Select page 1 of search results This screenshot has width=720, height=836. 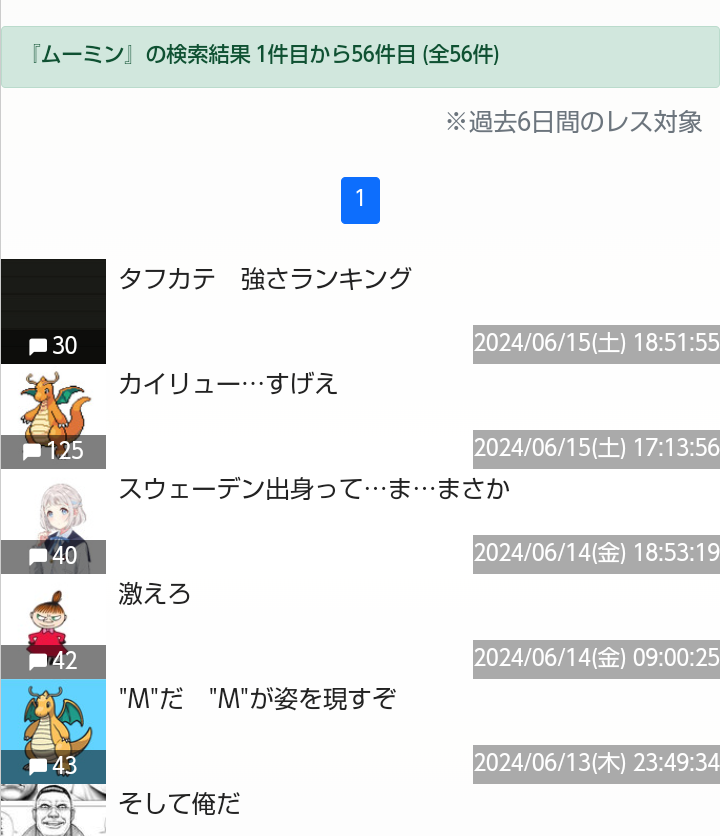click(x=360, y=200)
